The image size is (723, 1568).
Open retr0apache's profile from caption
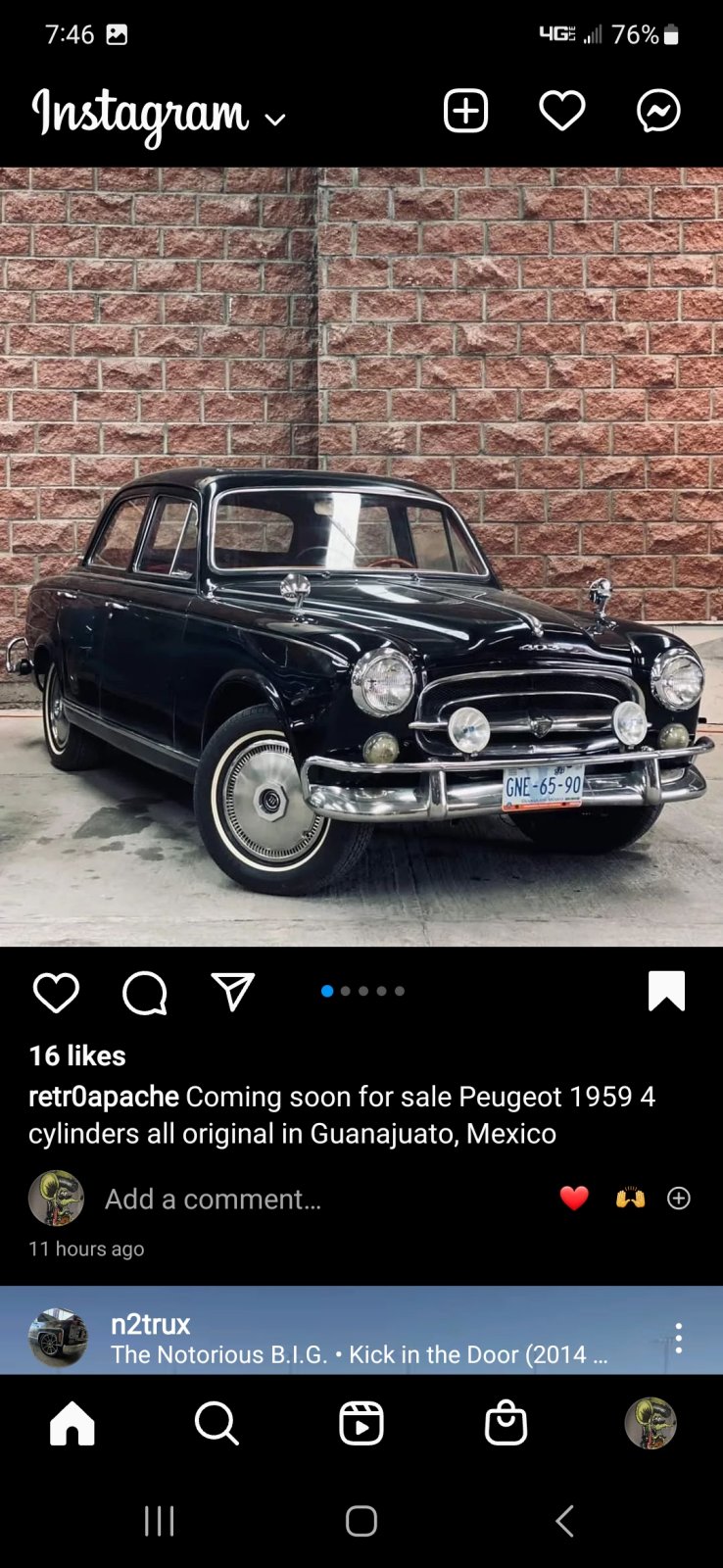tap(104, 1097)
